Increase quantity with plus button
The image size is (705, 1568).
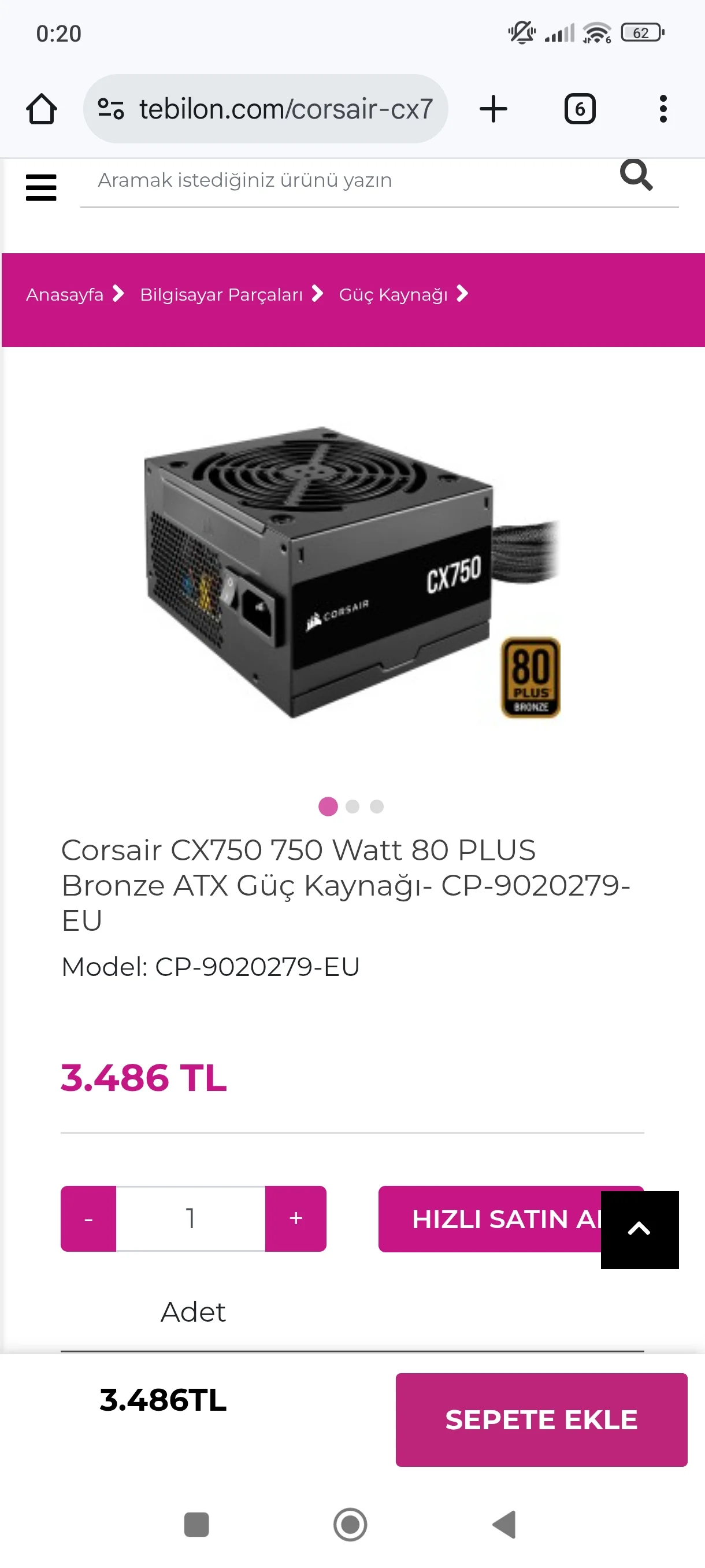296,1219
